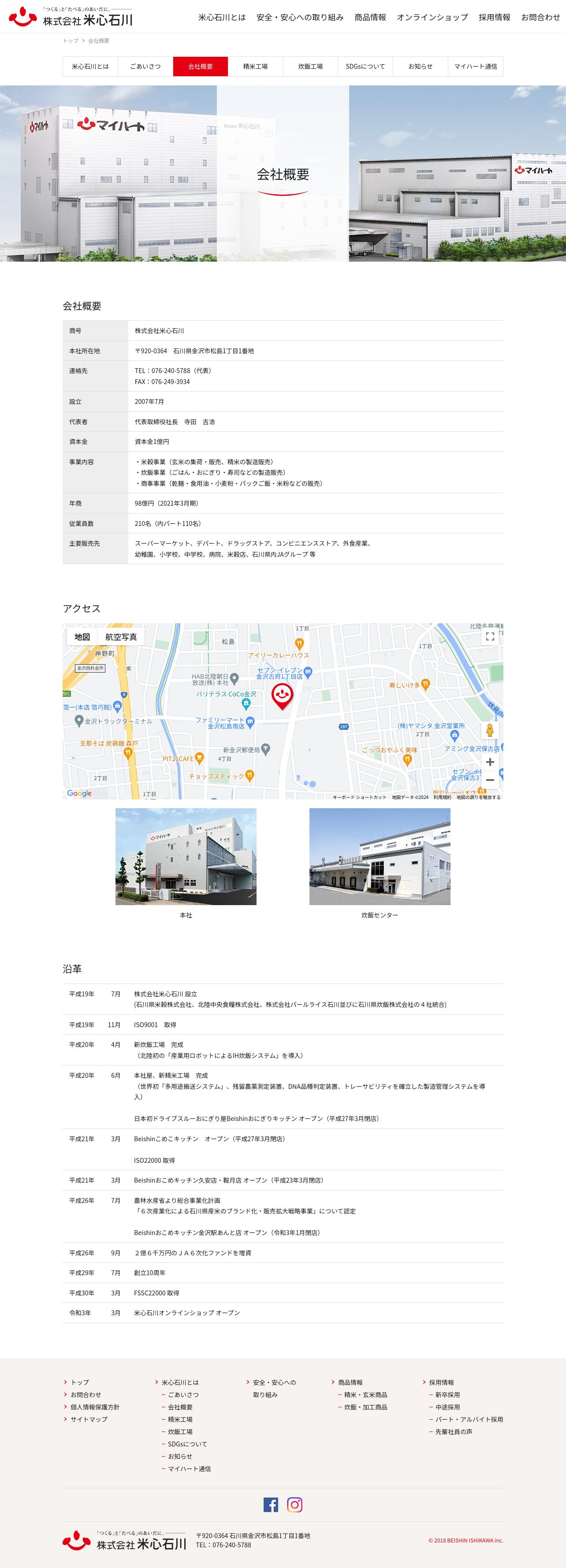566x1568 pixels.
Task: Open 個人情報保護方針 in the footer
Action: 94,1407
